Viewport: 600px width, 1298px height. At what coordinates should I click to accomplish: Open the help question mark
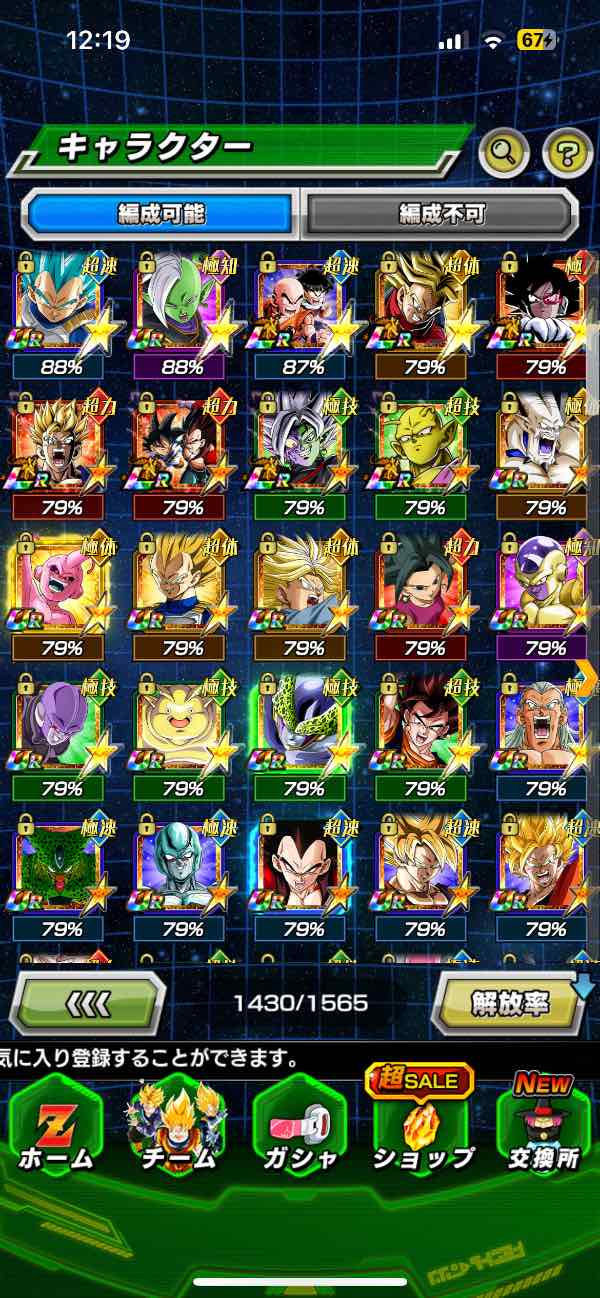click(x=567, y=152)
